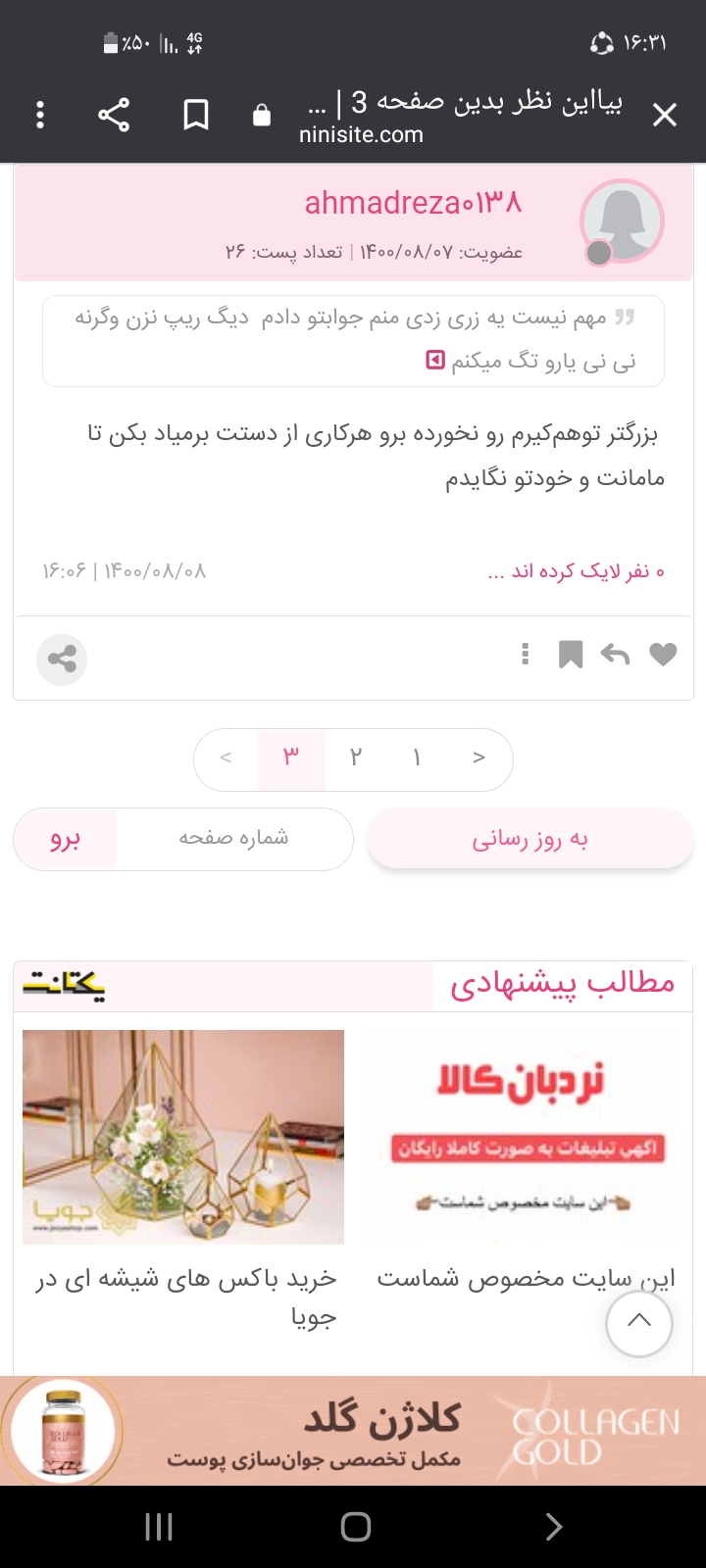Go to page 1 of the thread

click(x=417, y=758)
